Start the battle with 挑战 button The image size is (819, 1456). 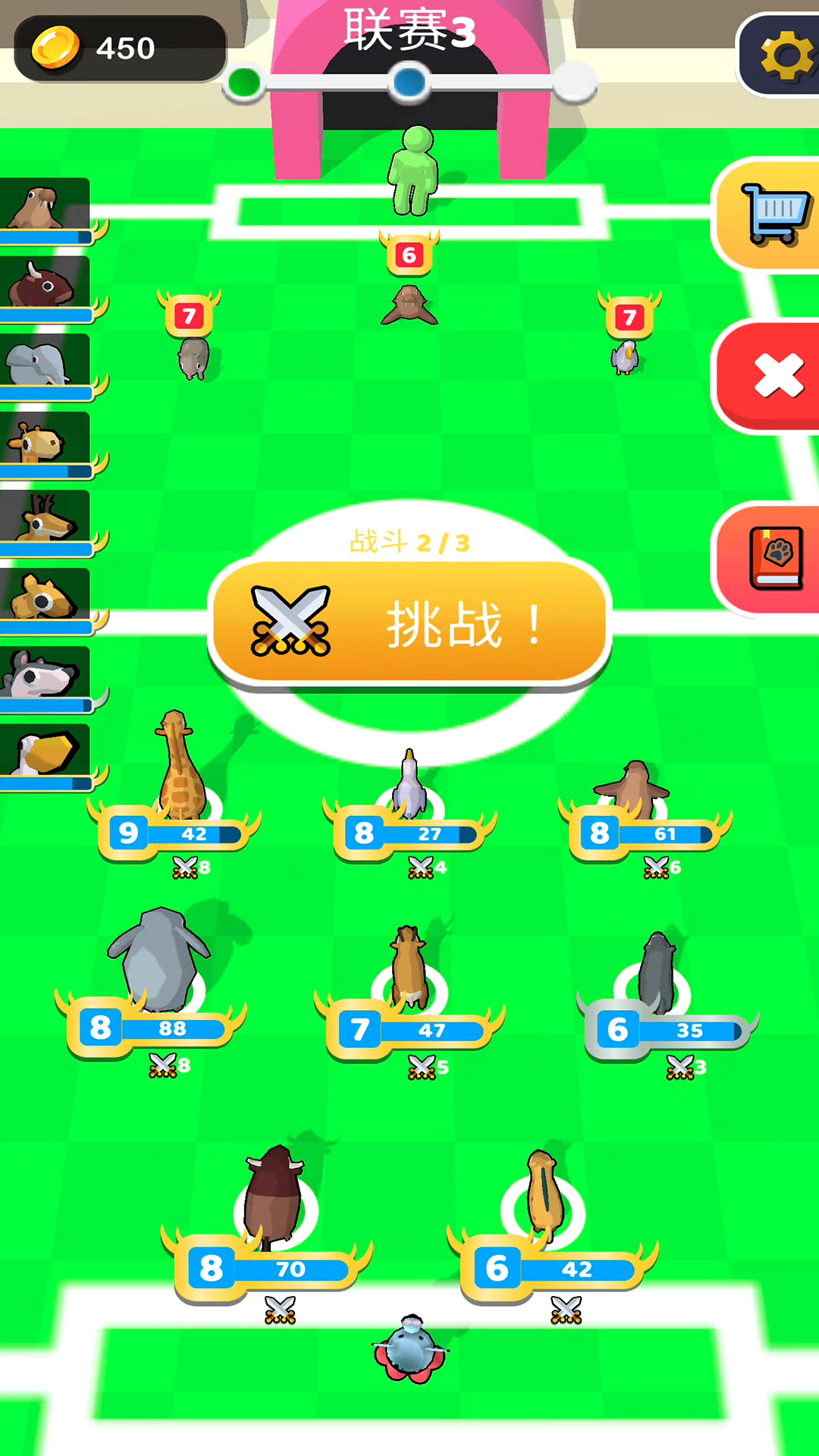[409, 623]
